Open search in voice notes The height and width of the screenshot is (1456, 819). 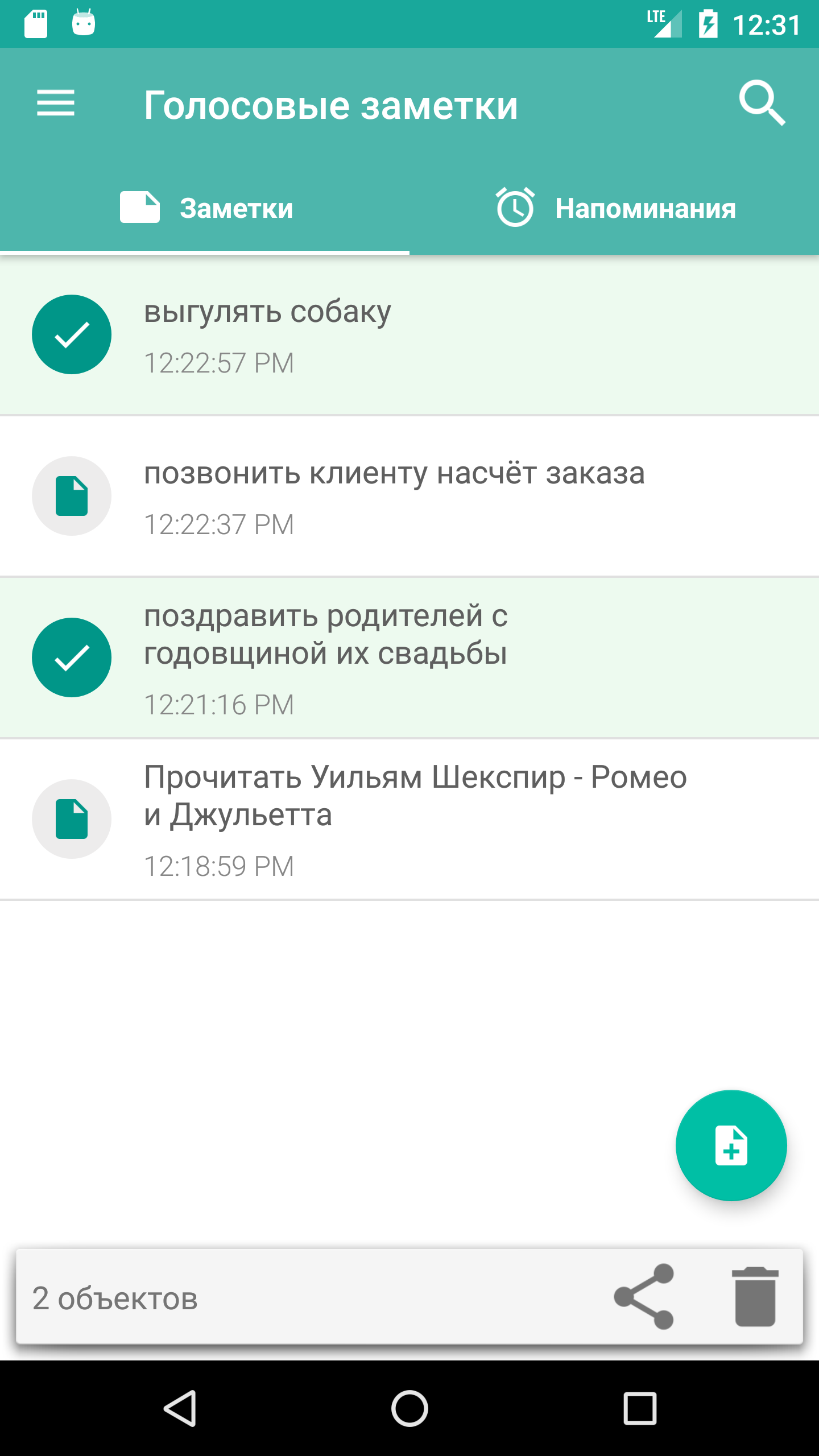pyautogui.click(x=762, y=104)
